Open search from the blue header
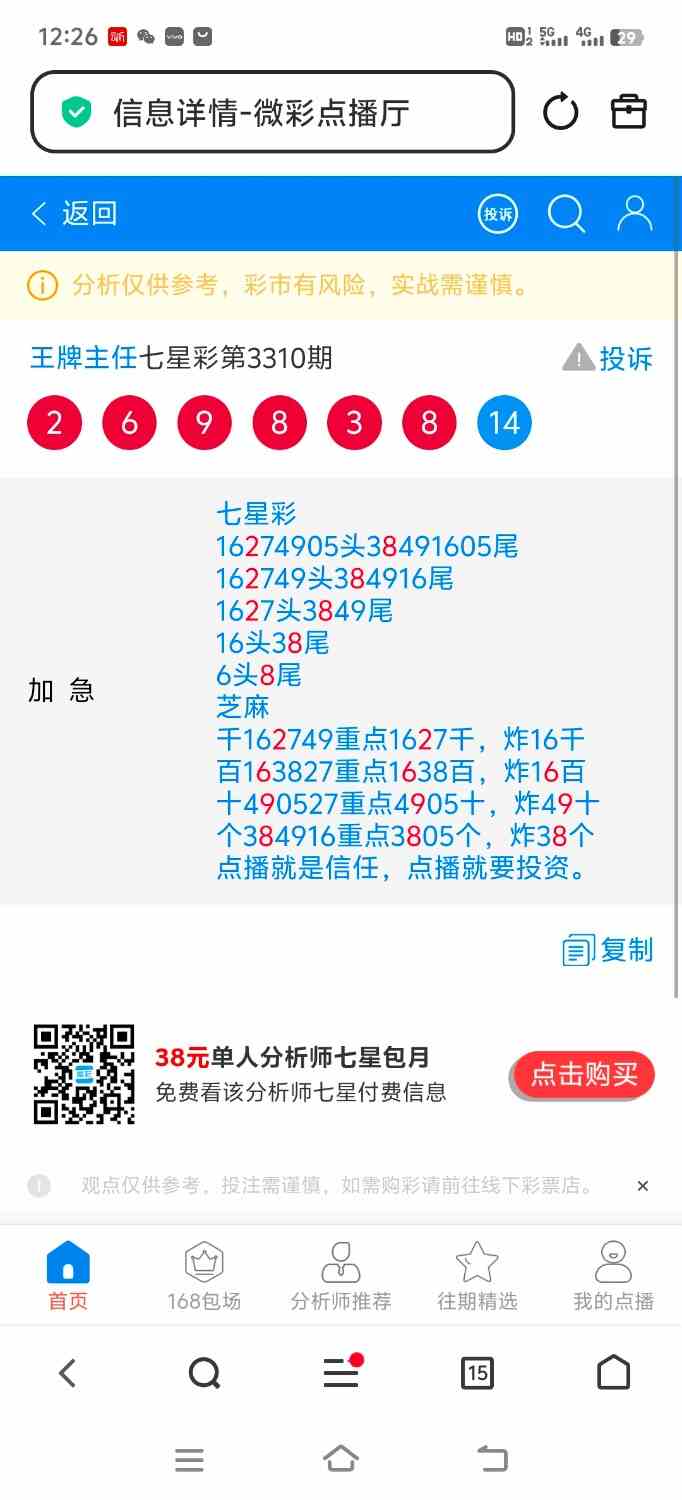 (x=566, y=213)
